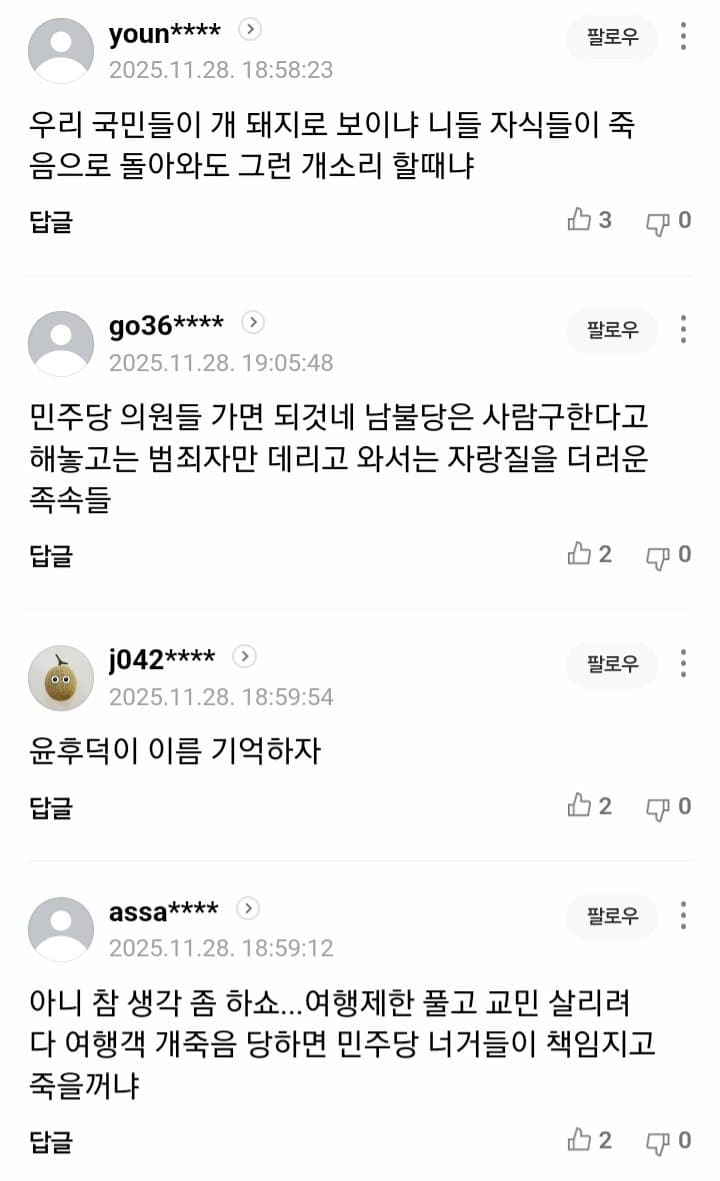Reply to assa**** comment

tap(50, 1140)
